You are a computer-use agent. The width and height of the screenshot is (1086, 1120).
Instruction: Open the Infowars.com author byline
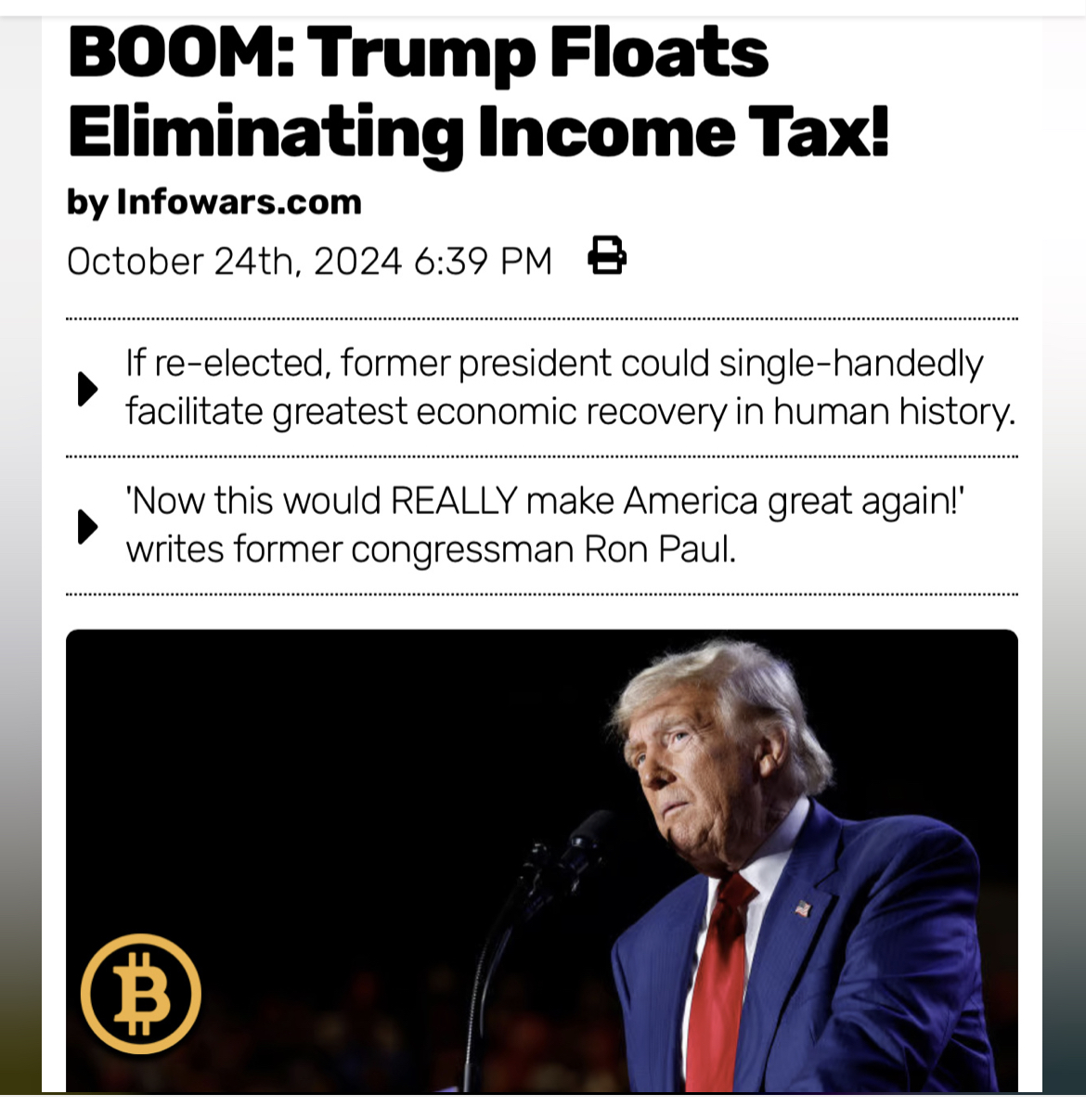tap(239, 201)
